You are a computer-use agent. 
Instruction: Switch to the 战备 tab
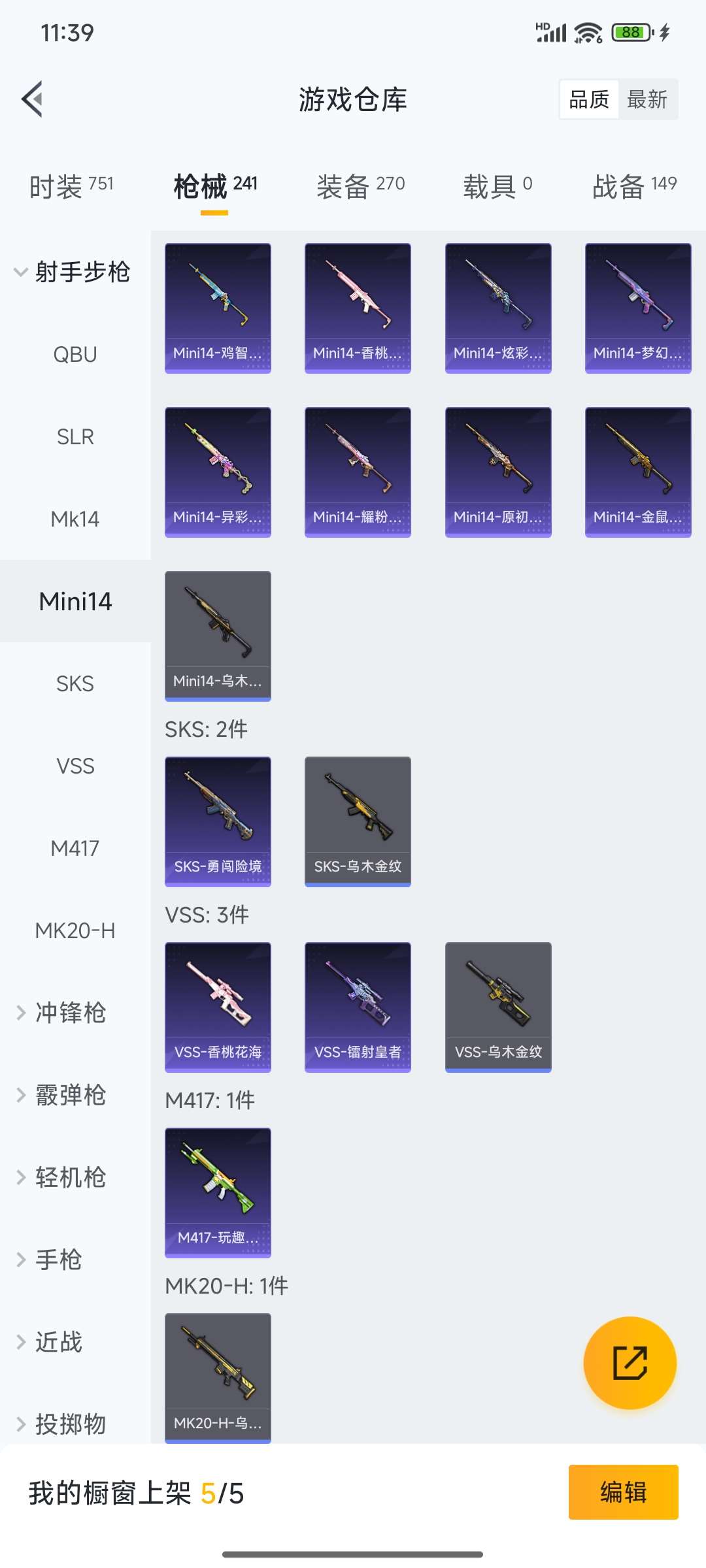[633, 186]
